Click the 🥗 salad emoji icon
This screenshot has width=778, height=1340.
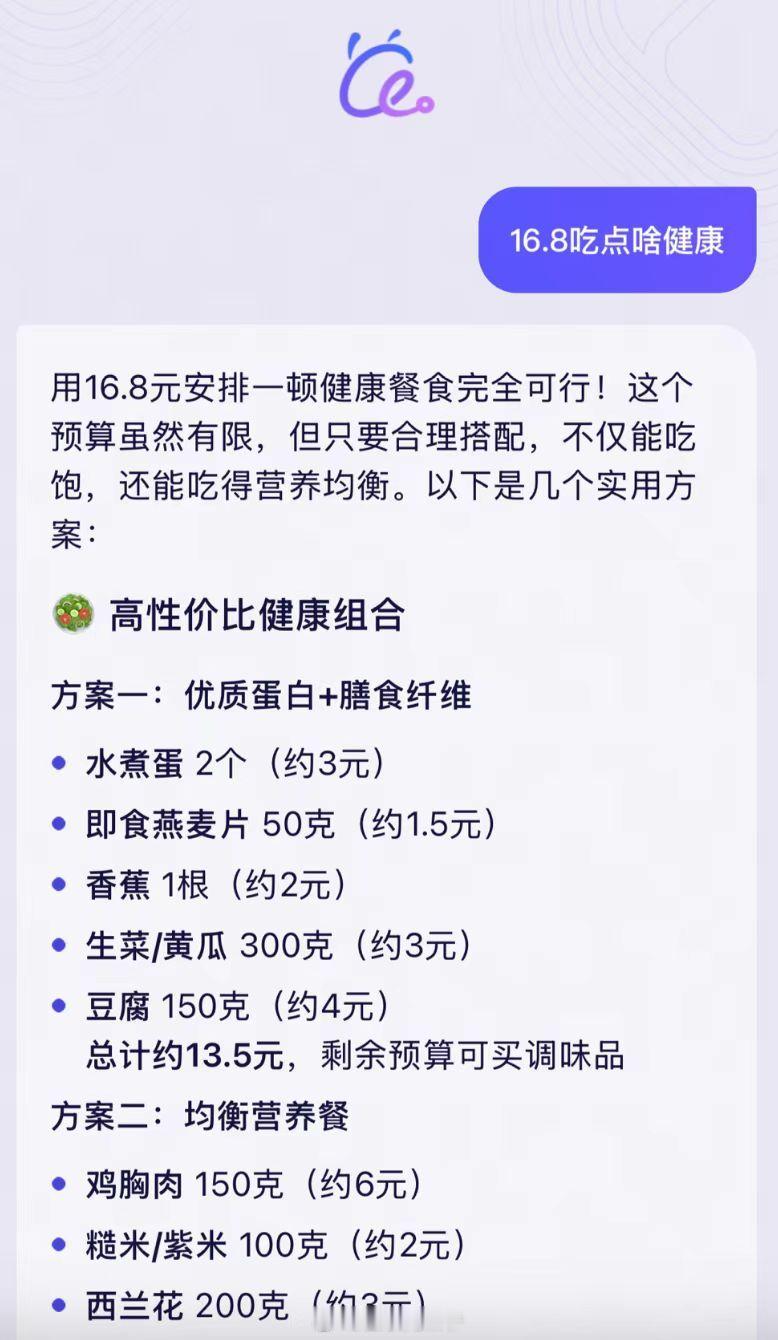[x=72, y=612]
